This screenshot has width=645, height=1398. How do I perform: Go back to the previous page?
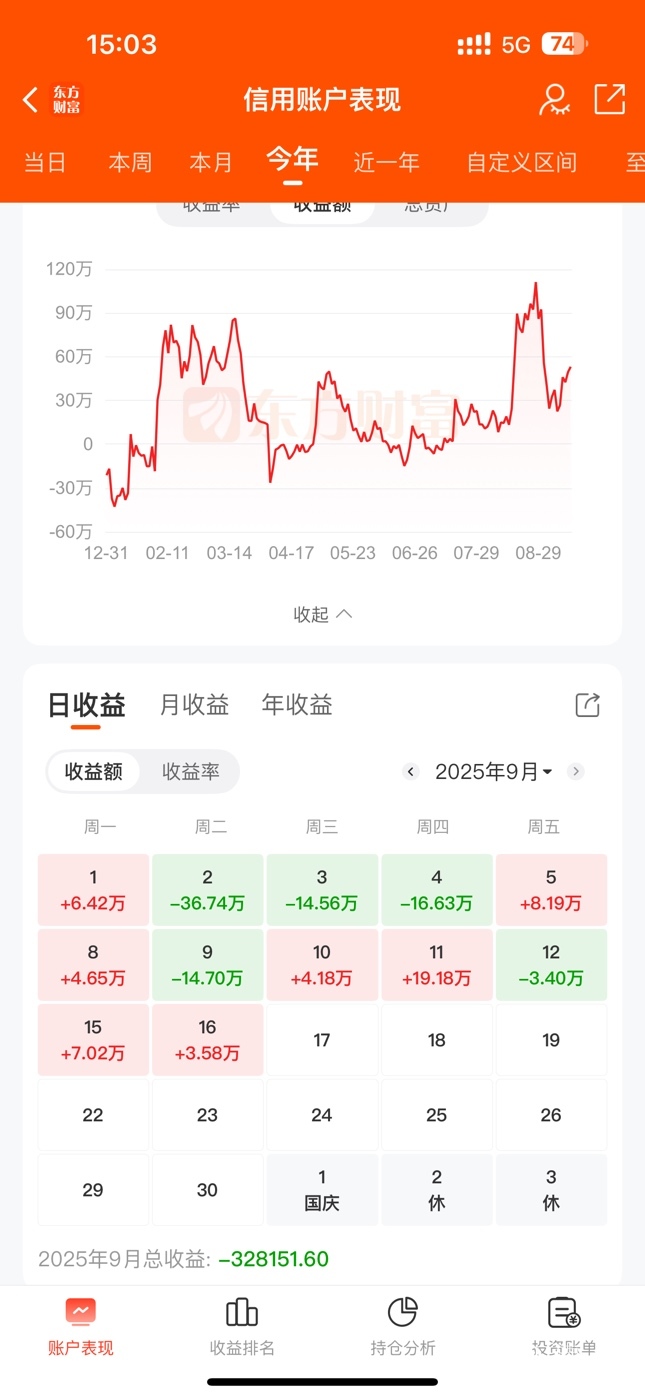pyautogui.click(x=30, y=99)
